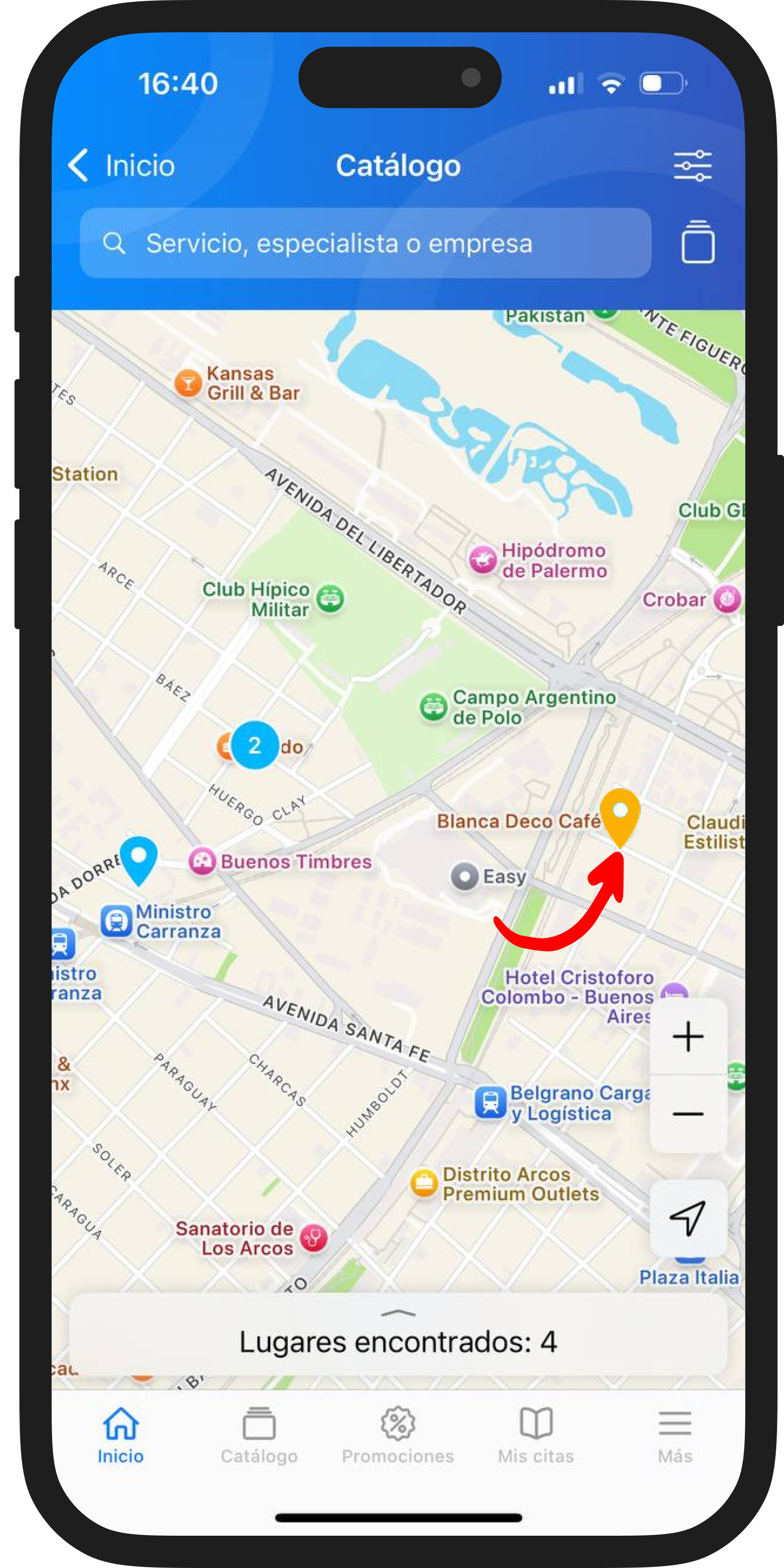
Task: Select the blue pin near Ministro Carranza
Action: (139, 857)
